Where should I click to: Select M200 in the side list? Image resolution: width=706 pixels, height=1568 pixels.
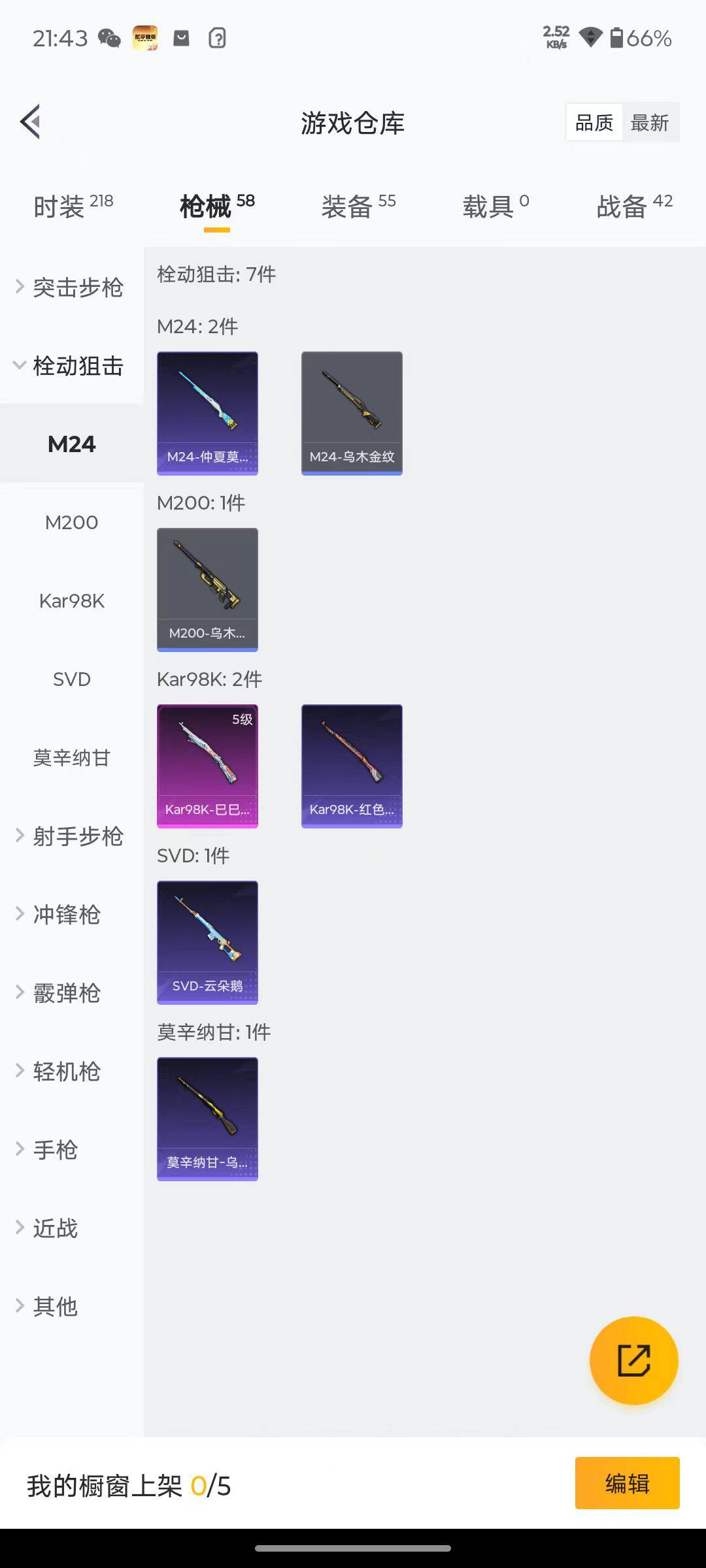coord(72,523)
